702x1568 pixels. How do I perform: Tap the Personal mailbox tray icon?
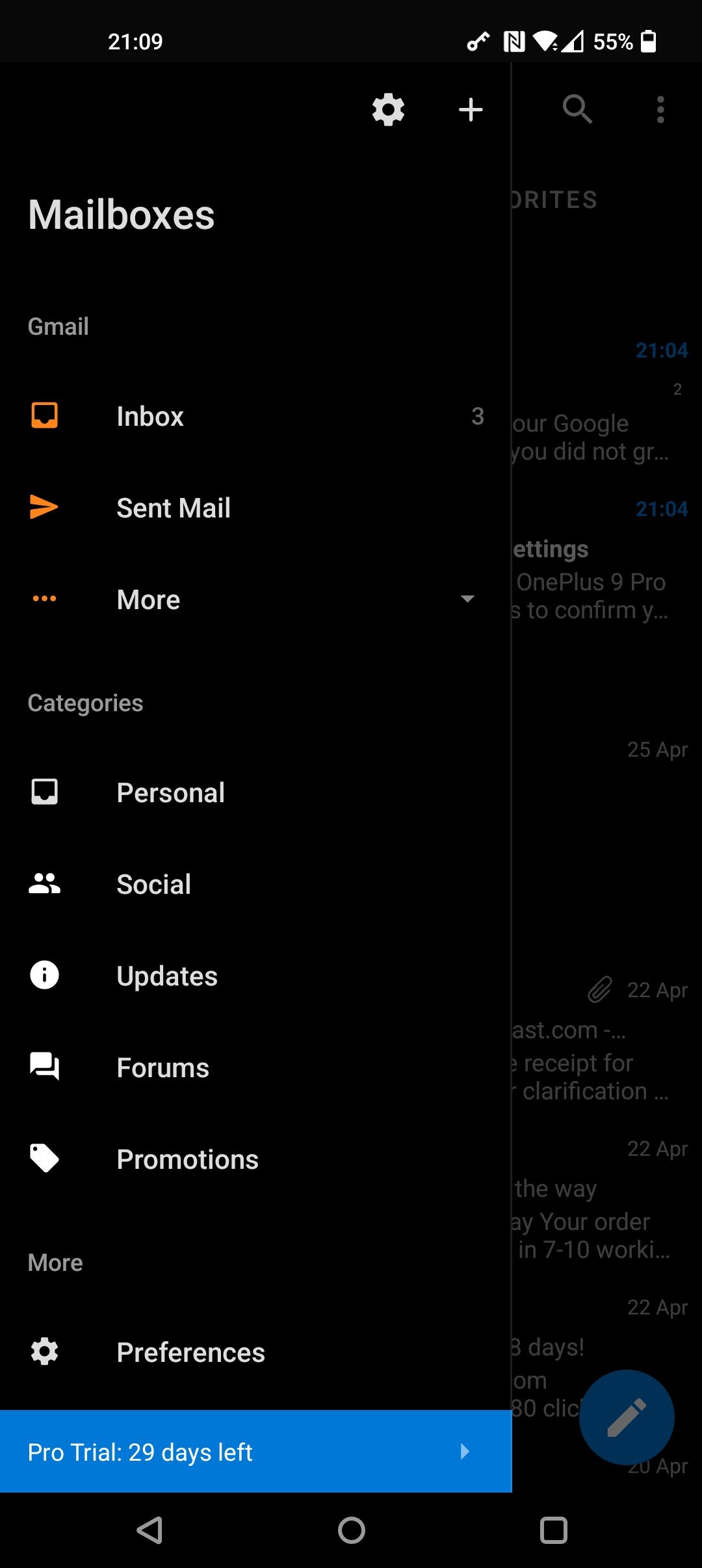tap(44, 792)
